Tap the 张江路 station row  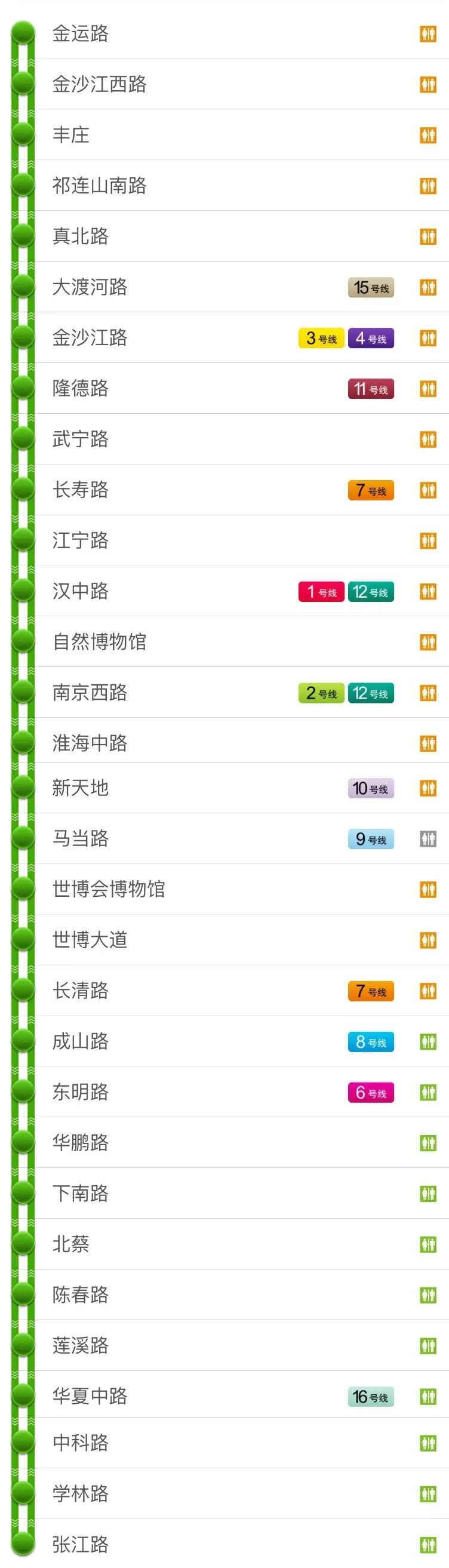point(81,1544)
